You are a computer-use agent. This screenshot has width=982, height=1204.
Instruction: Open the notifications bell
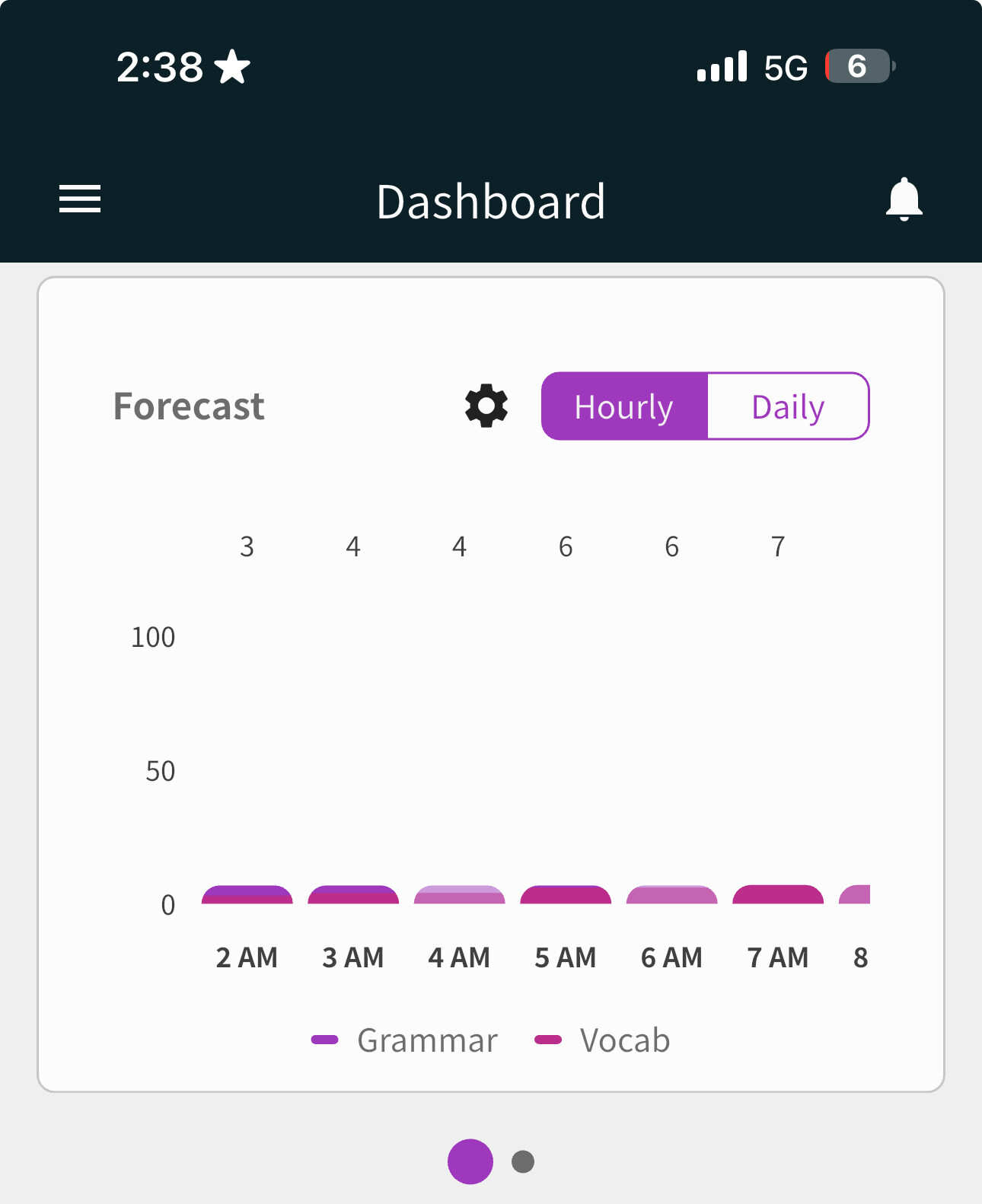click(x=904, y=199)
